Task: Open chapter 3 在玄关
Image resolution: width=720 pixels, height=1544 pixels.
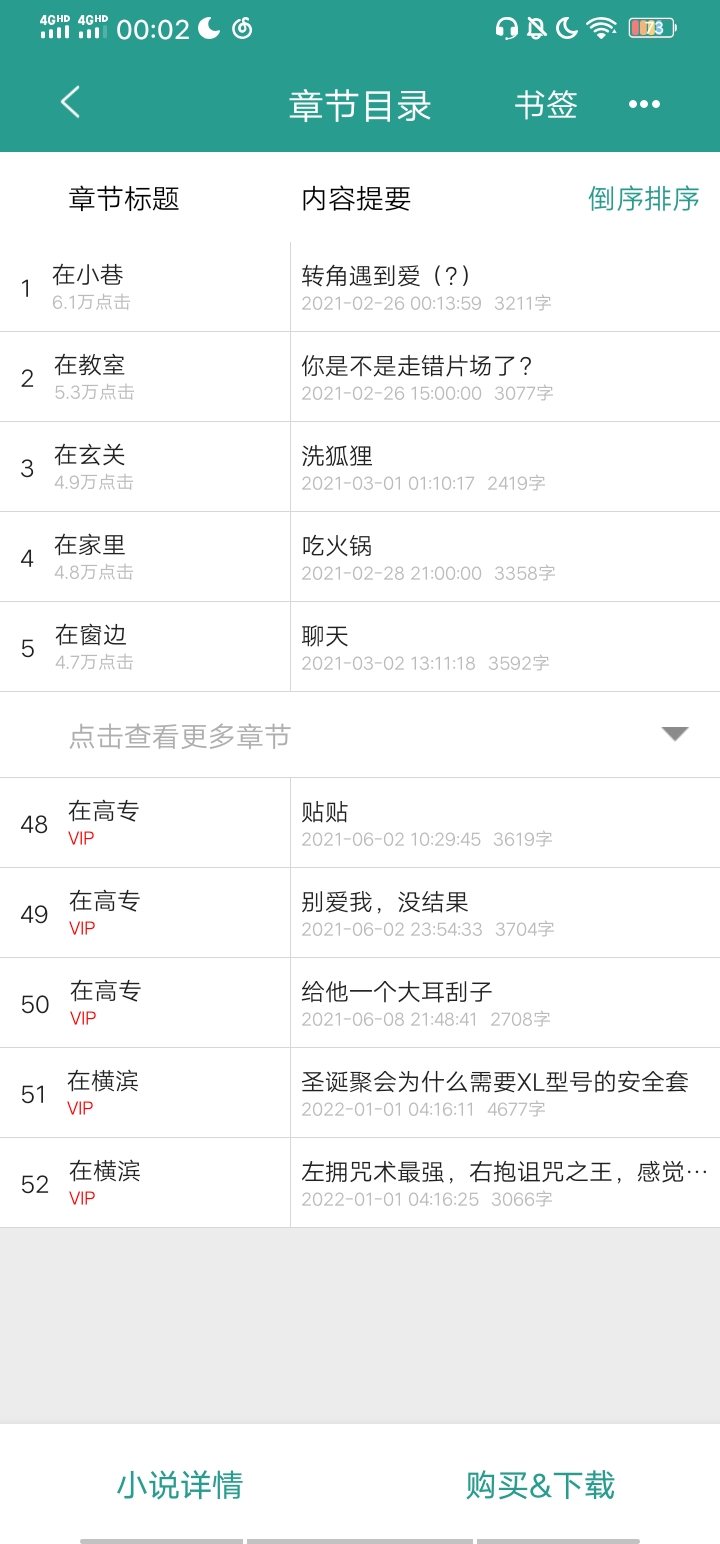Action: tap(360, 467)
